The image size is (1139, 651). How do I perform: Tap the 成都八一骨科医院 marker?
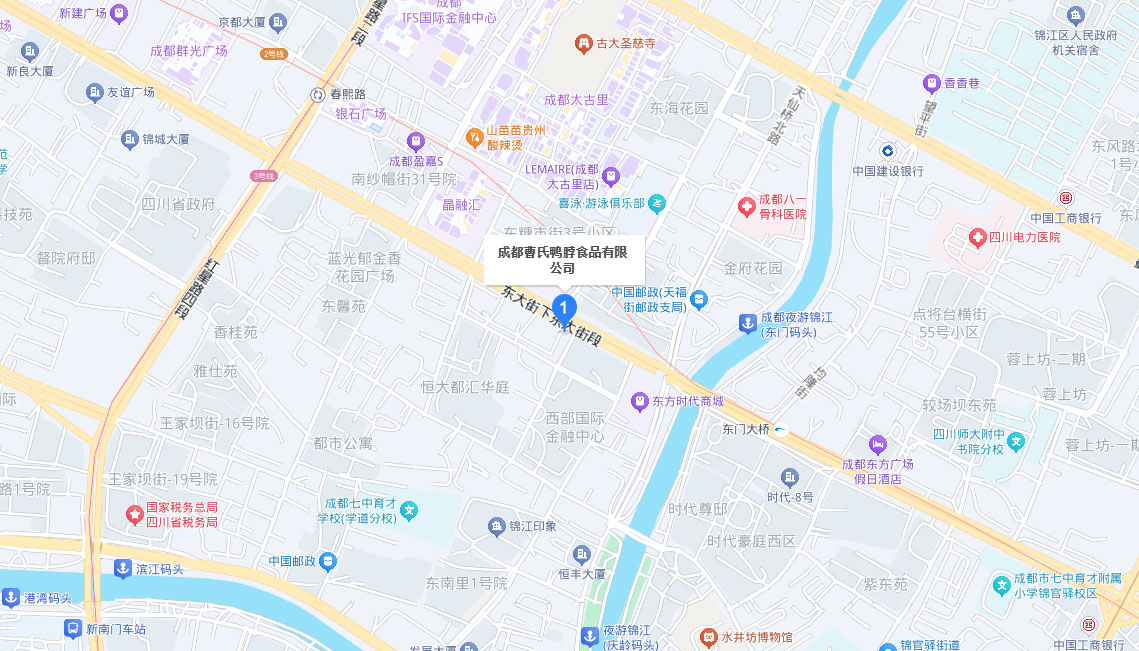[x=746, y=207]
